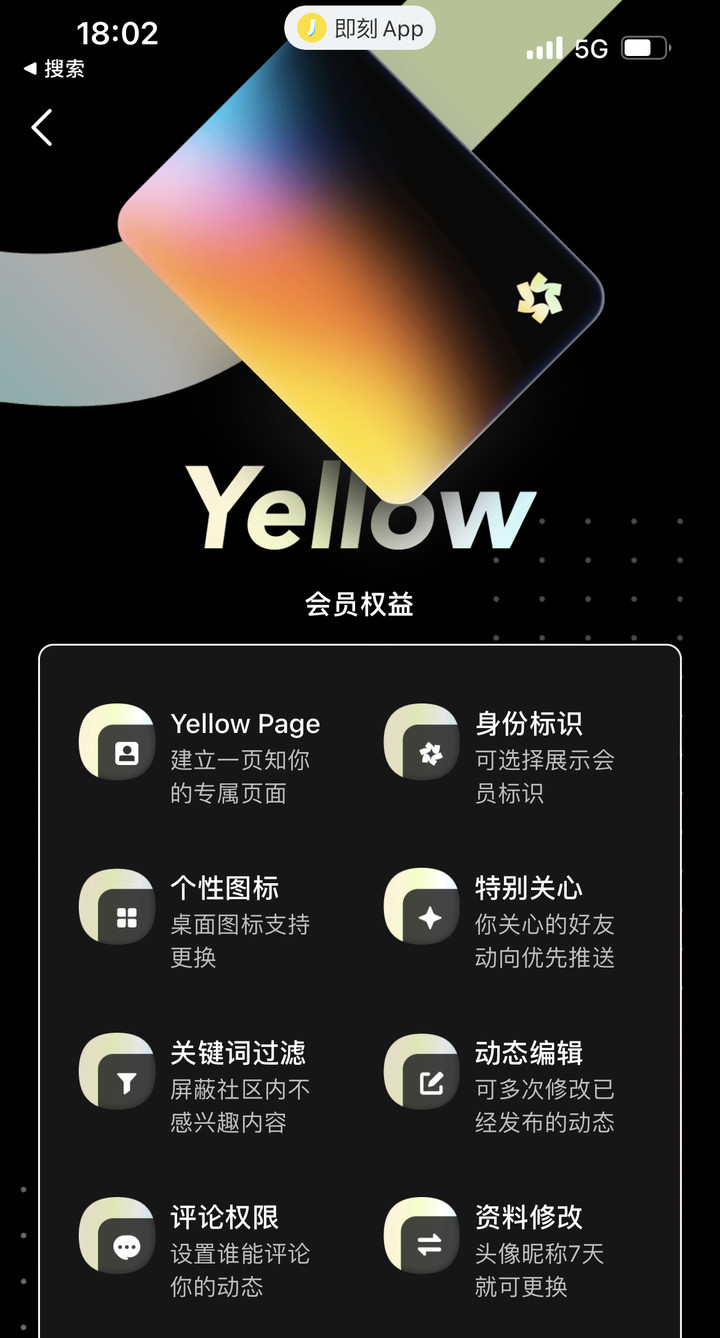
Task: Tap the 特别关心 sparkle star icon
Action: [x=421, y=907]
